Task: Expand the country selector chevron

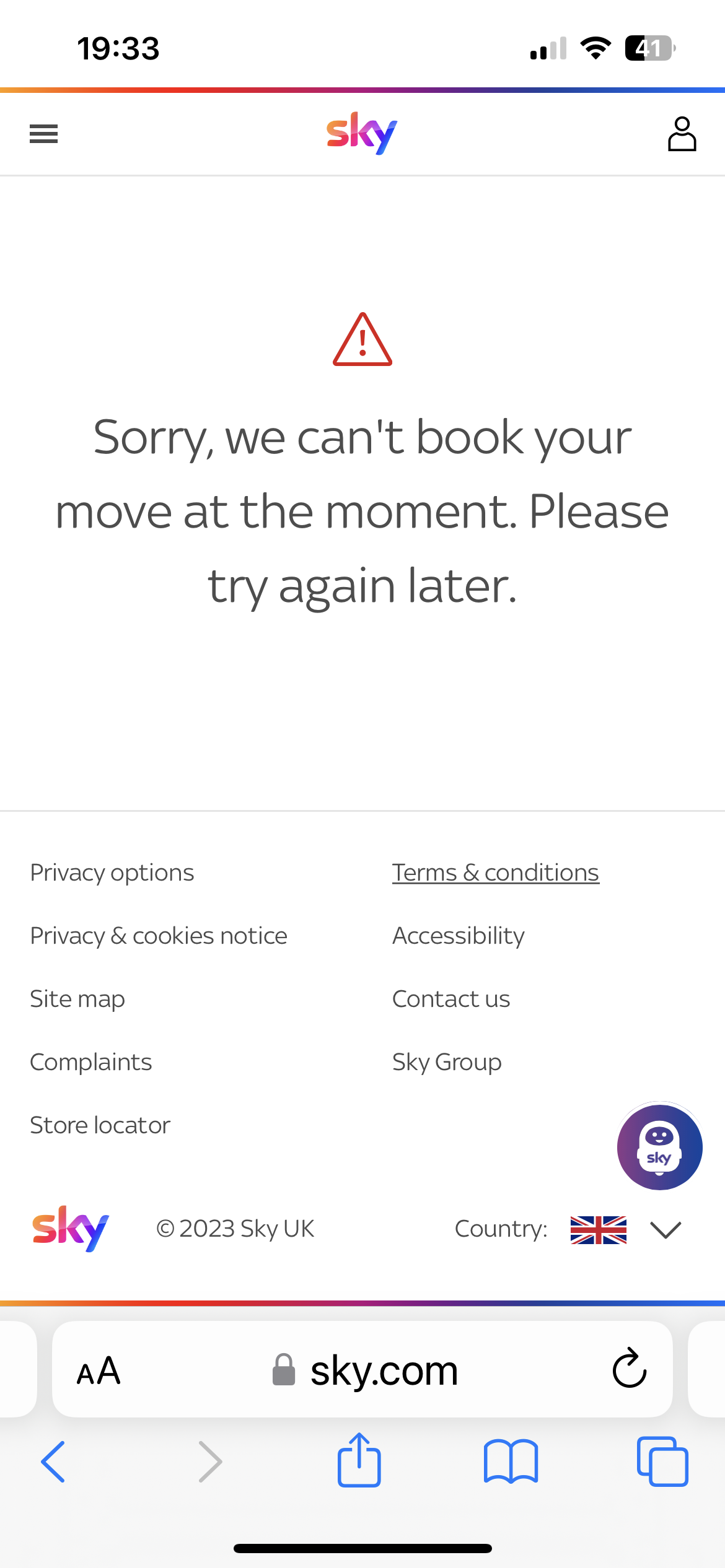Action: (x=665, y=1230)
